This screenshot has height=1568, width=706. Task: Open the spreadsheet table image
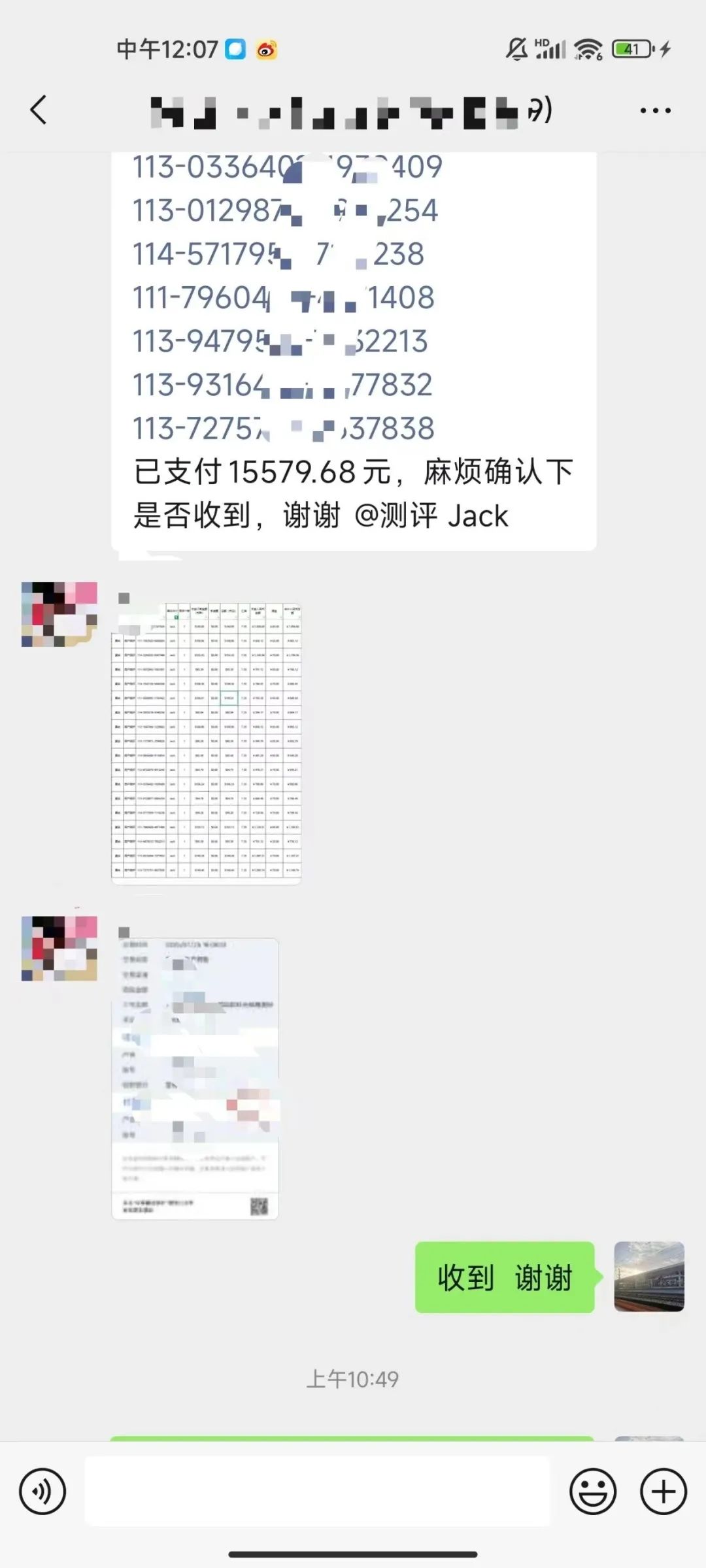click(x=206, y=743)
